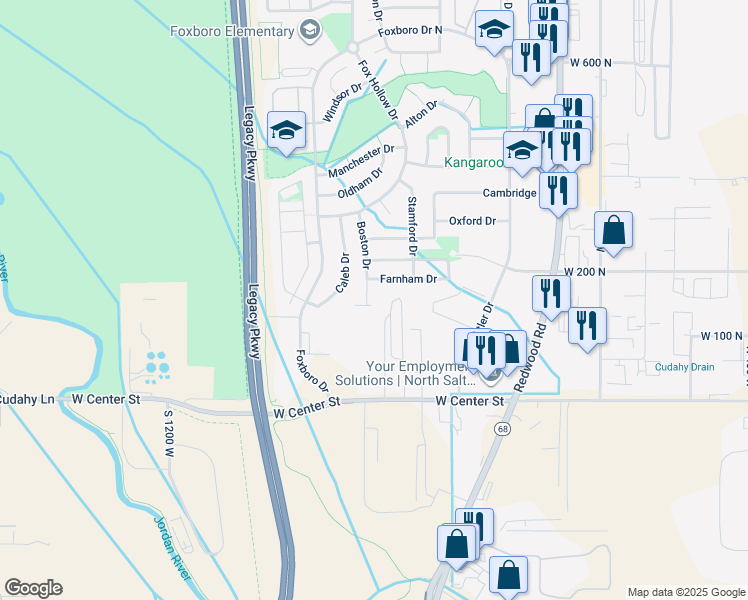Image resolution: width=748 pixels, height=600 pixels.
Task: Open the Google logo link
Action: point(33,588)
